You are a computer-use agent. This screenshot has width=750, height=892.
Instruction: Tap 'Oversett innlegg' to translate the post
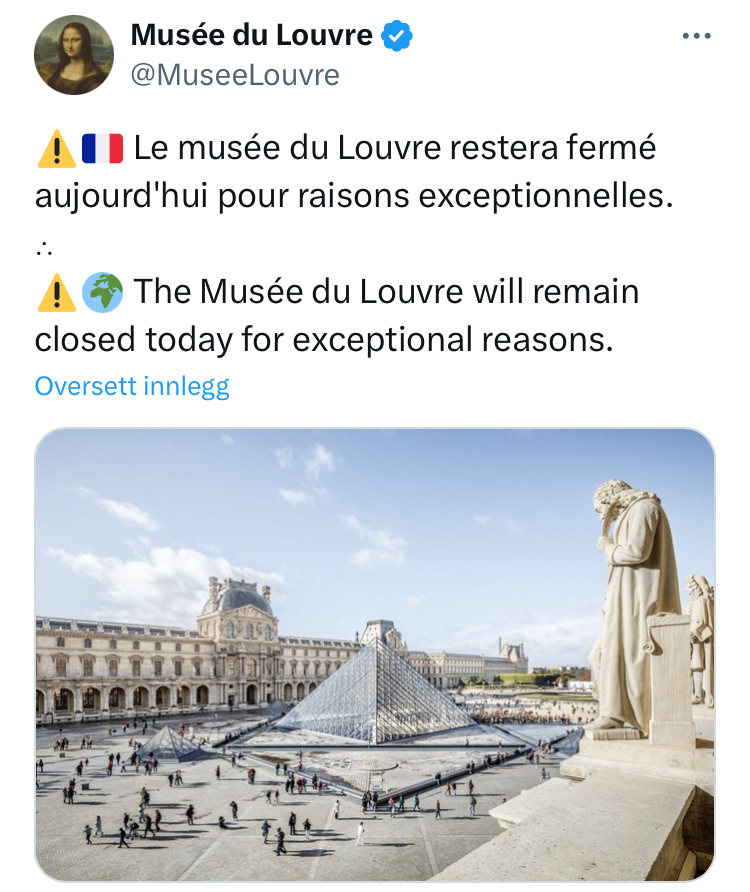pos(132,386)
